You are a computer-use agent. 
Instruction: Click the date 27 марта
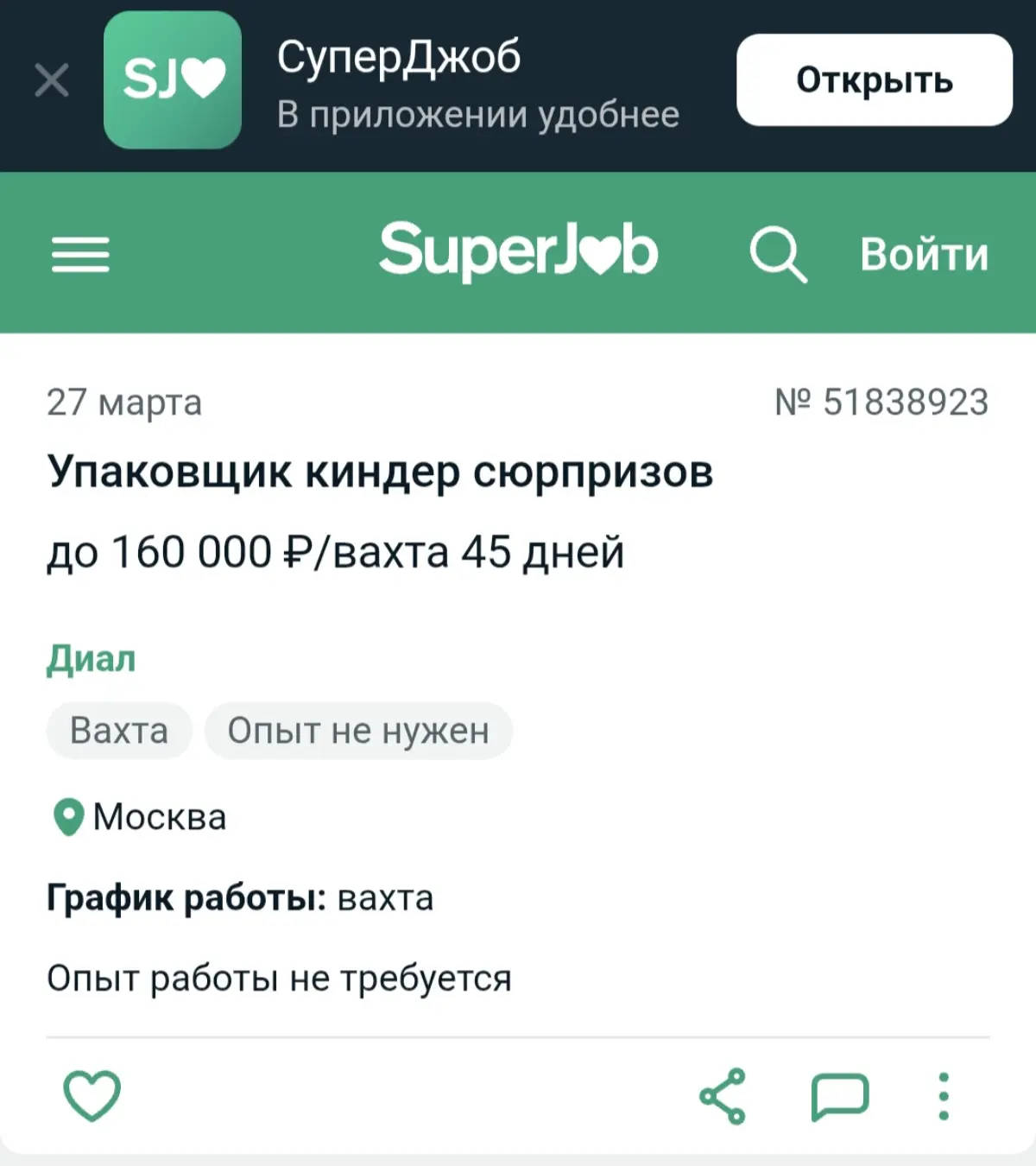coord(124,402)
